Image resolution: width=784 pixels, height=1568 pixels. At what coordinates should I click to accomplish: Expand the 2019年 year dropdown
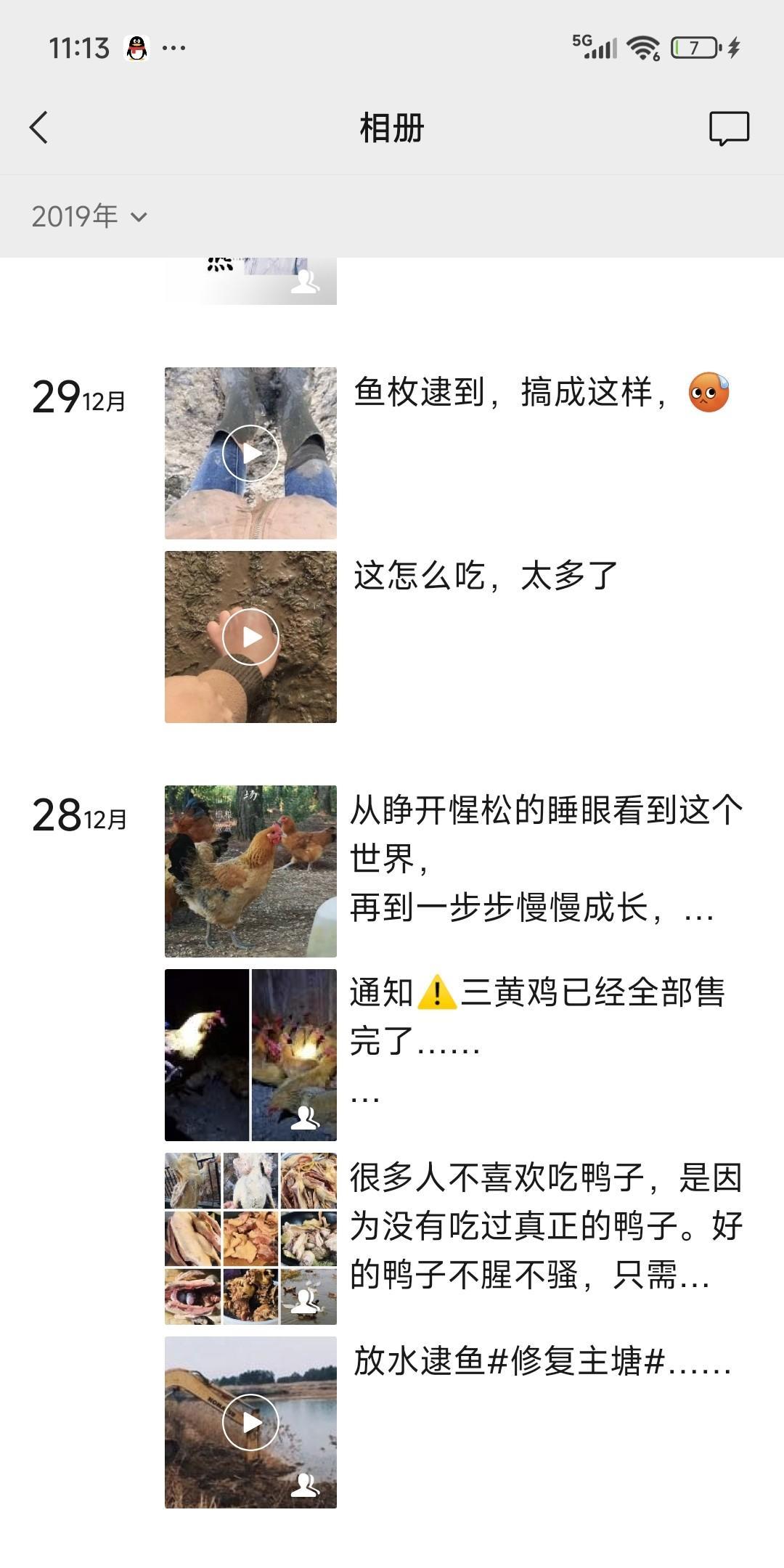(x=89, y=216)
